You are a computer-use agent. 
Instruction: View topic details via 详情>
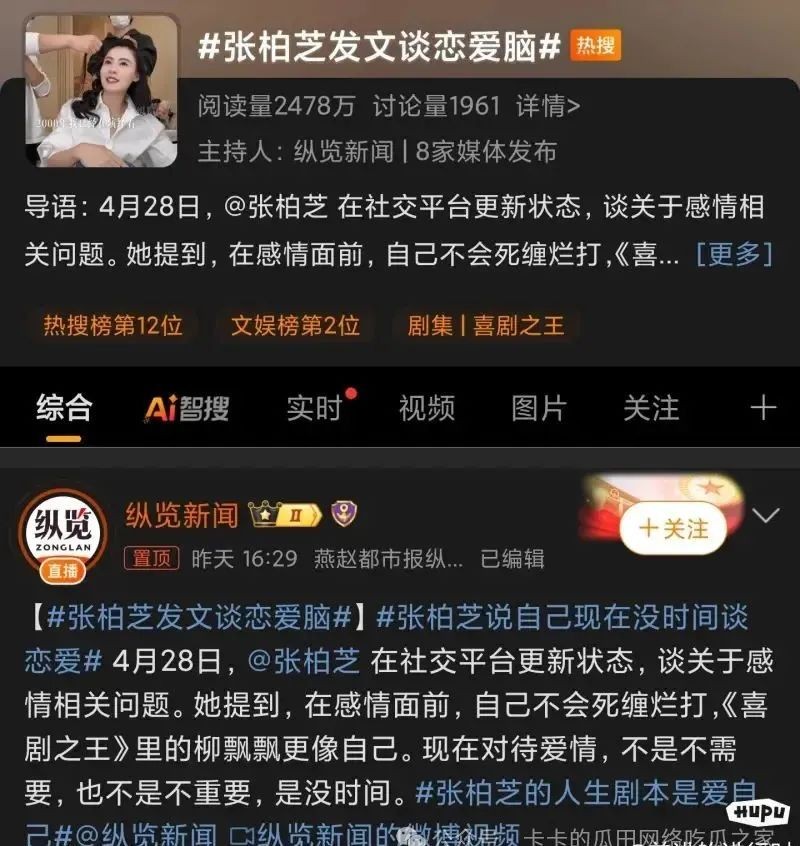click(x=548, y=106)
